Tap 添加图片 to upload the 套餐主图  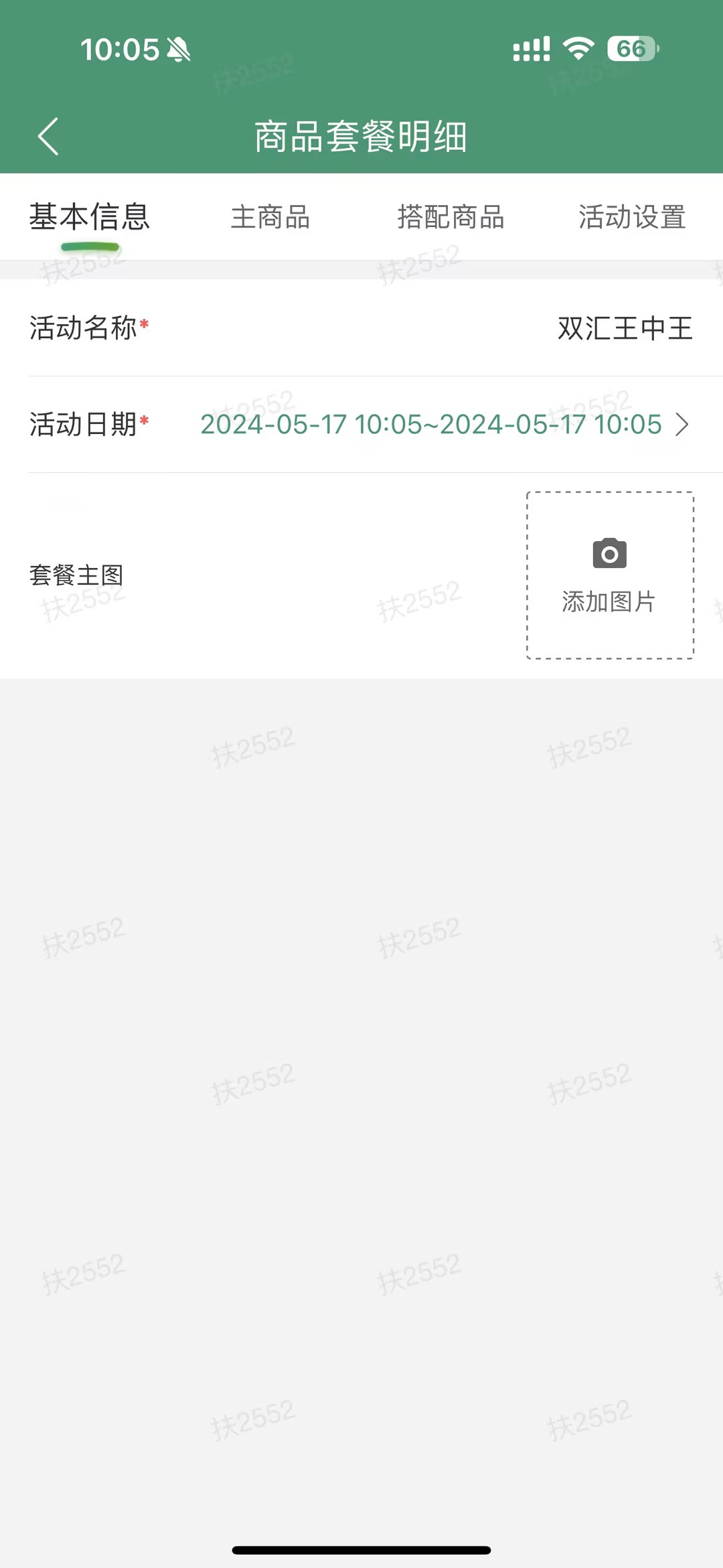(x=609, y=575)
